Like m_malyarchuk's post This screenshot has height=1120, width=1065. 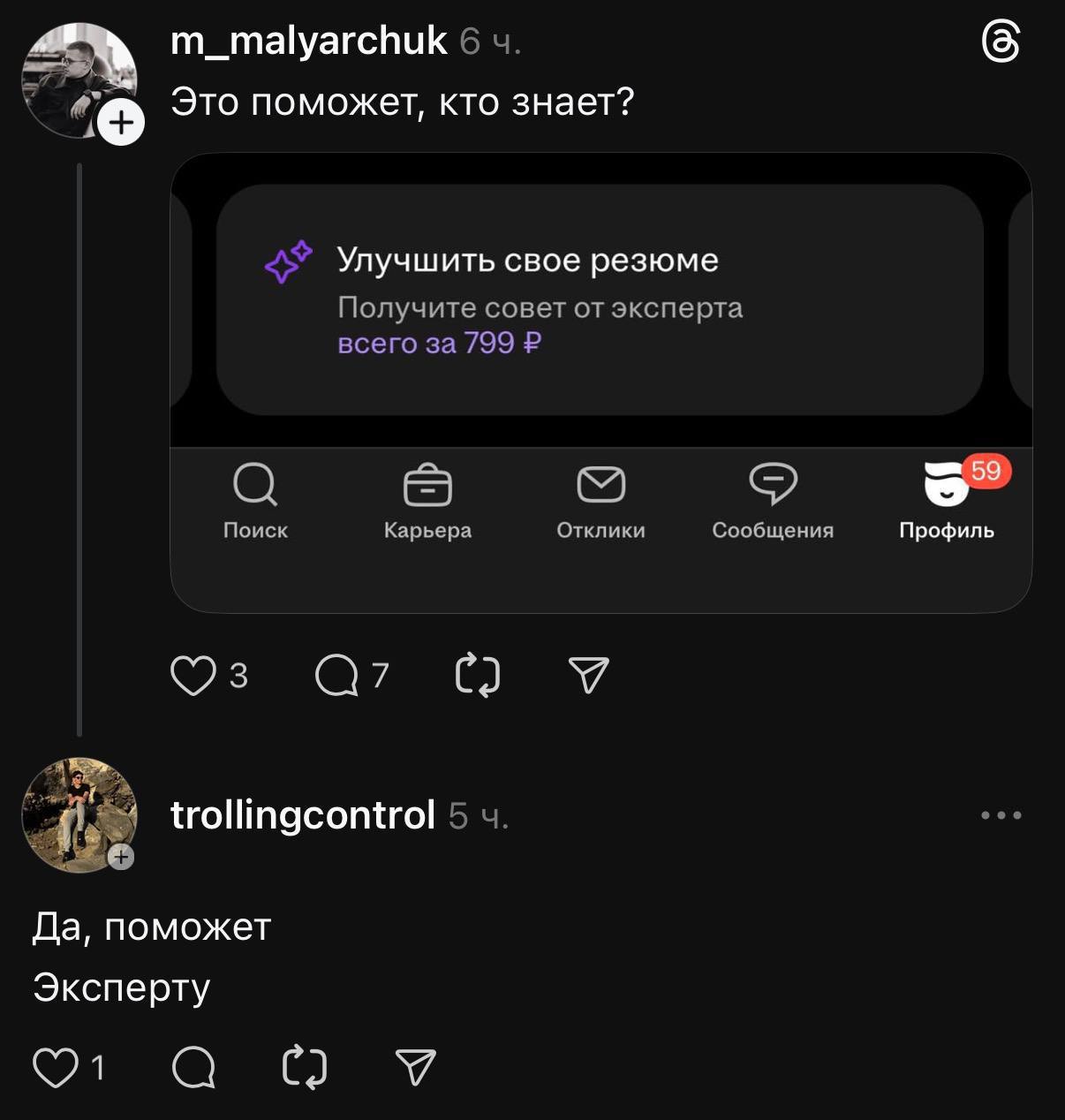pyautogui.click(x=193, y=677)
